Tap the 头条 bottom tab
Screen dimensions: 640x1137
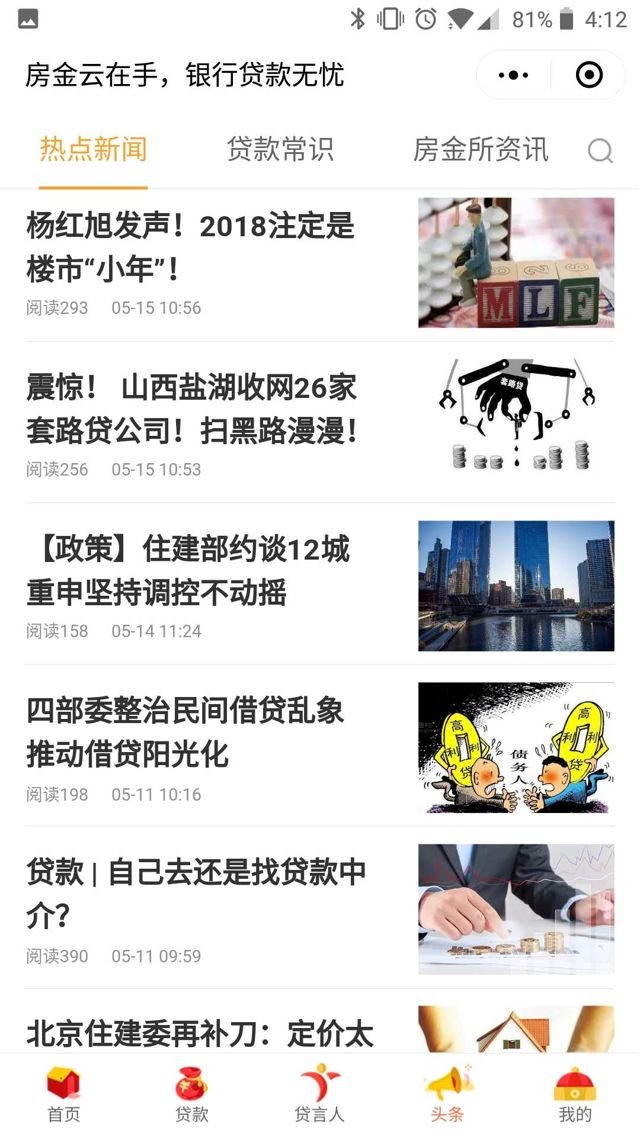(x=447, y=1094)
